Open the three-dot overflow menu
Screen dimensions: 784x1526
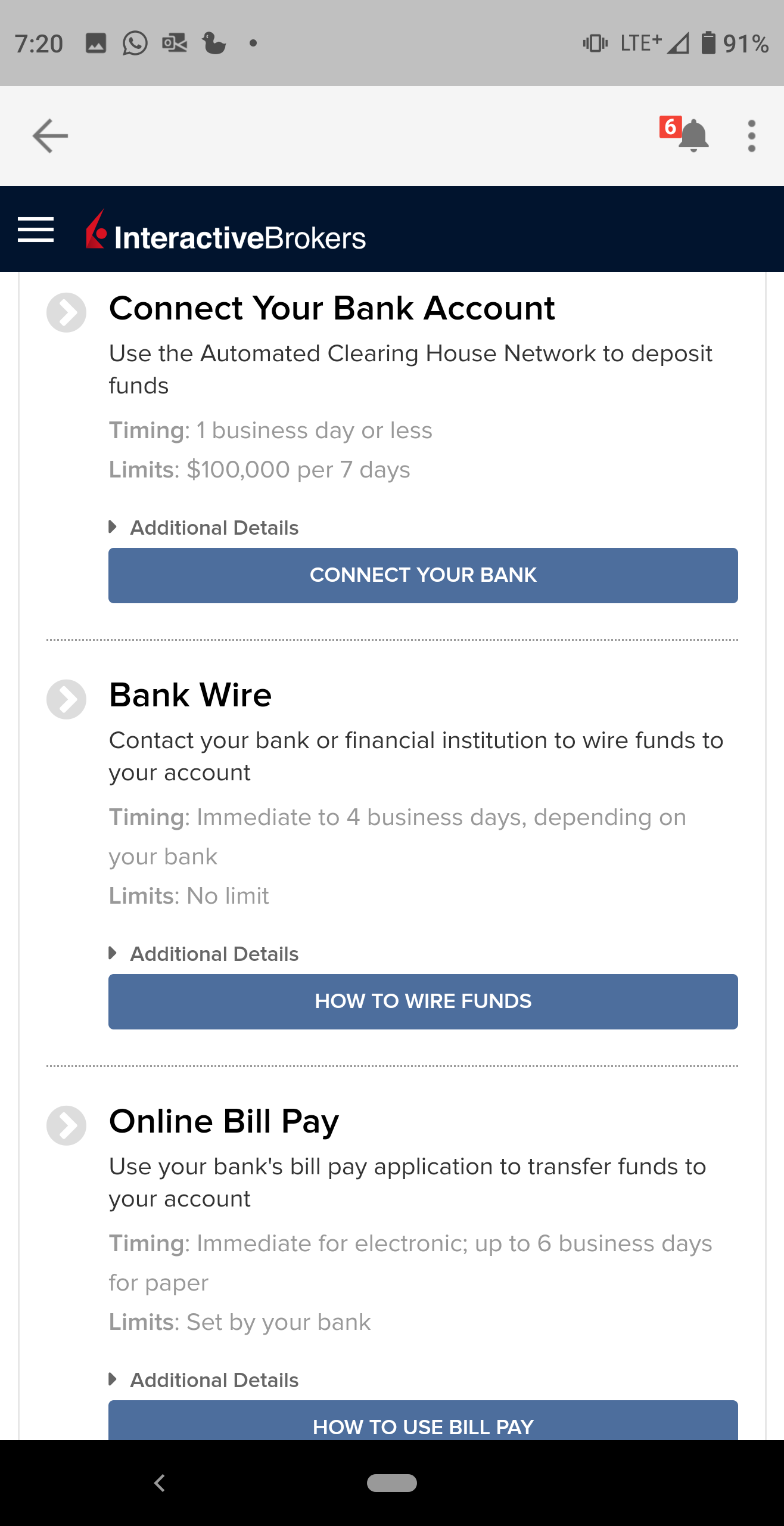click(x=752, y=136)
